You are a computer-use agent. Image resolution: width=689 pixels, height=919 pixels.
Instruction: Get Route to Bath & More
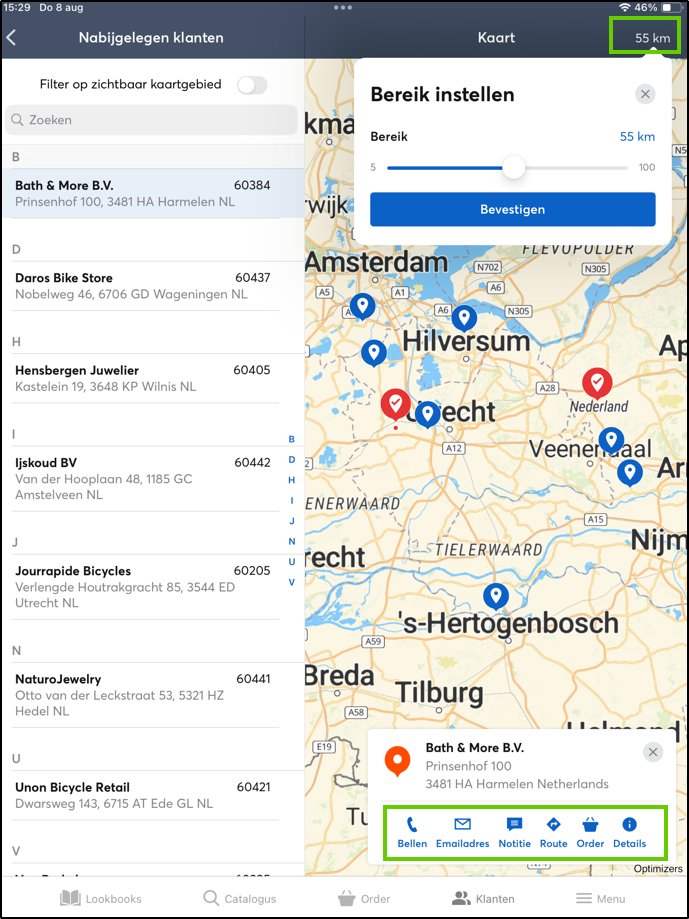[553, 832]
